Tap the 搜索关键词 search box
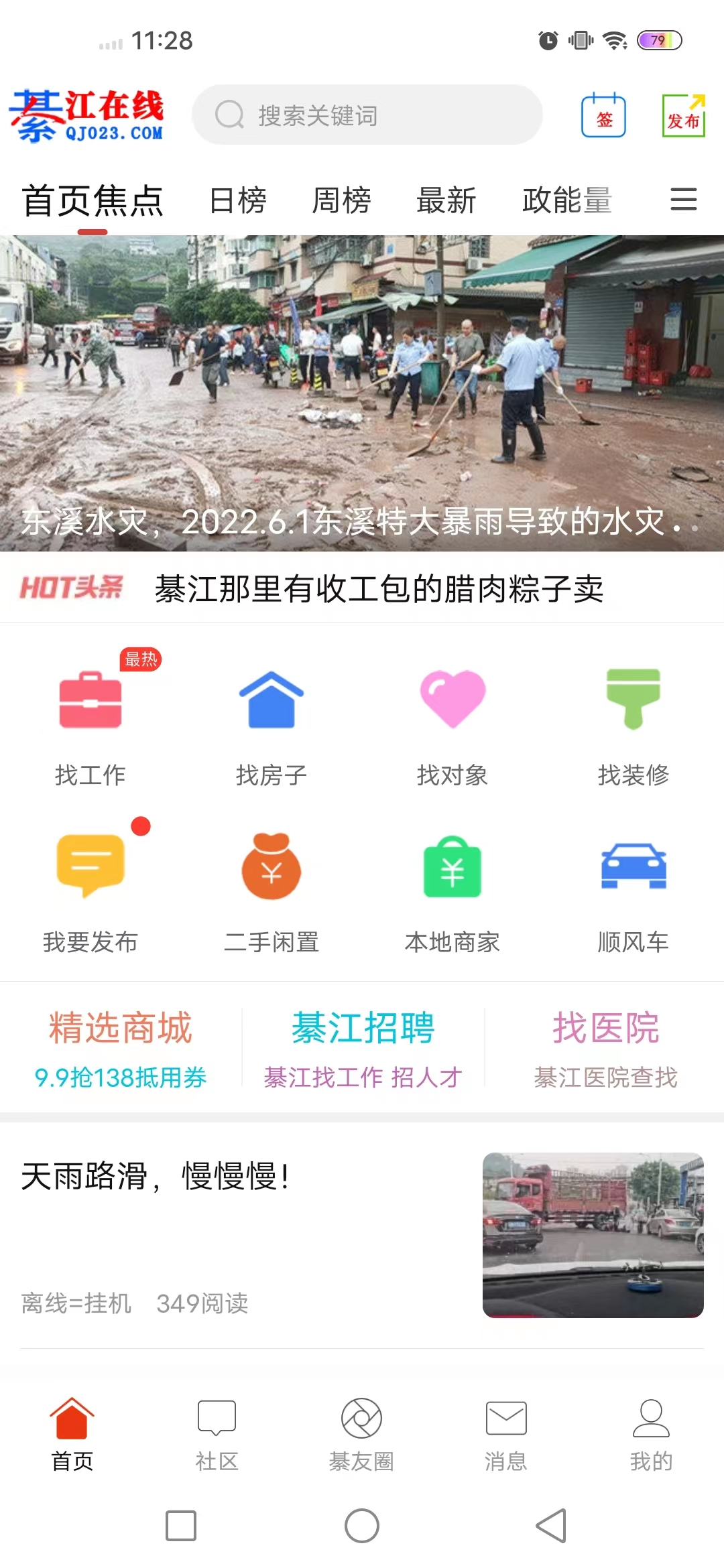724x1568 pixels. point(367,115)
